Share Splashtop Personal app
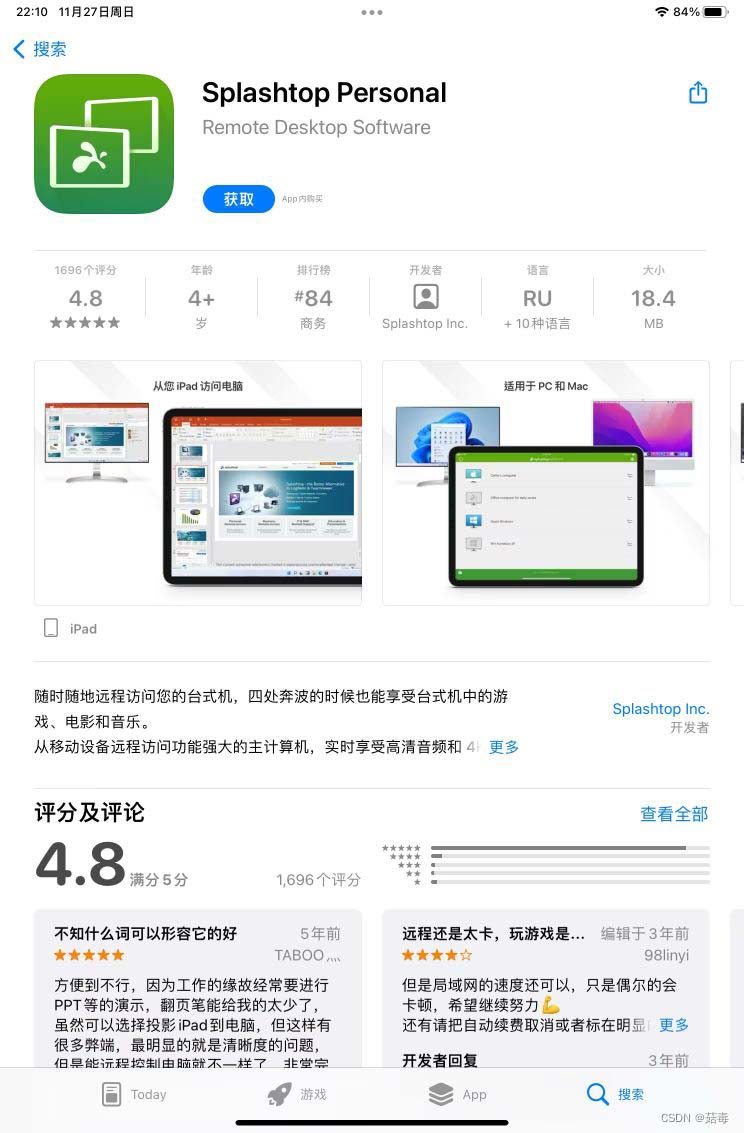The image size is (744, 1133). pyautogui.click(x=698, y=93)
